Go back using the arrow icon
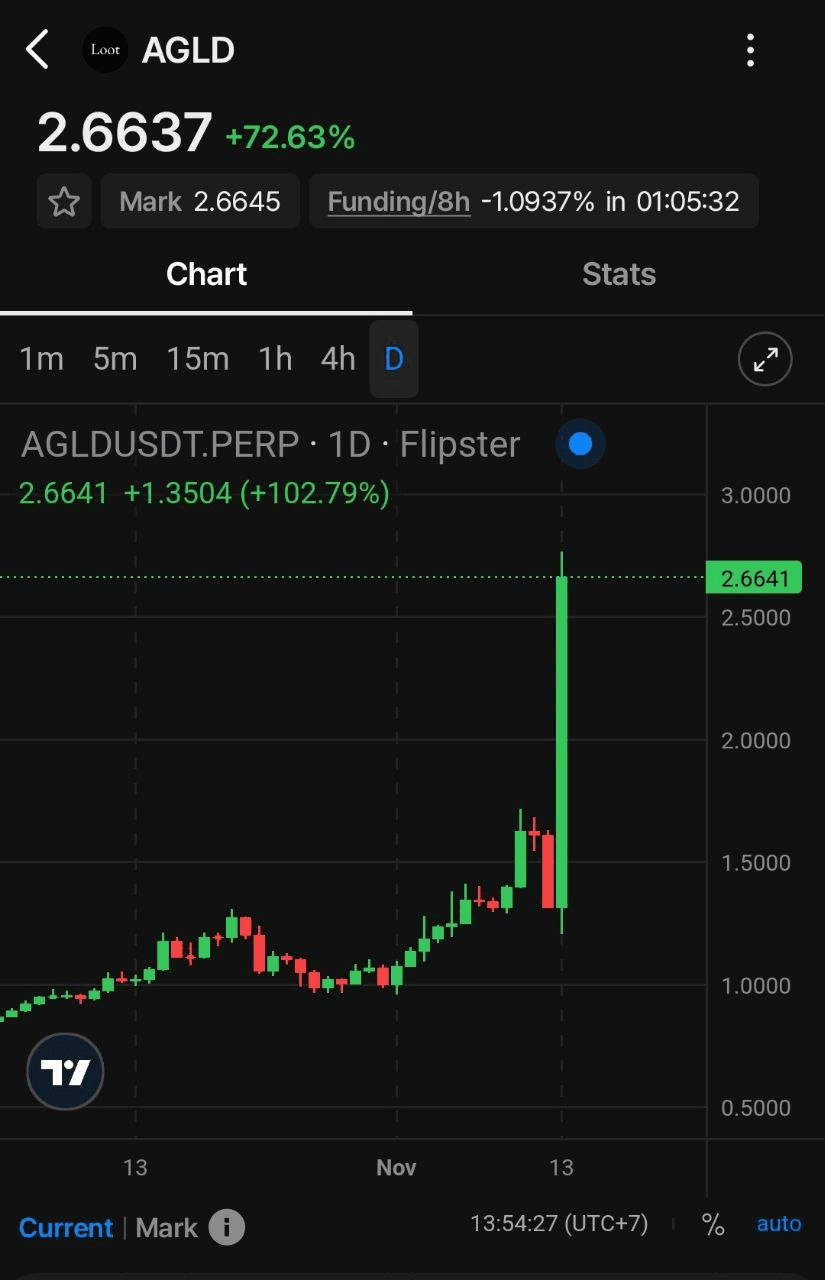 click(x=37, y=49)
